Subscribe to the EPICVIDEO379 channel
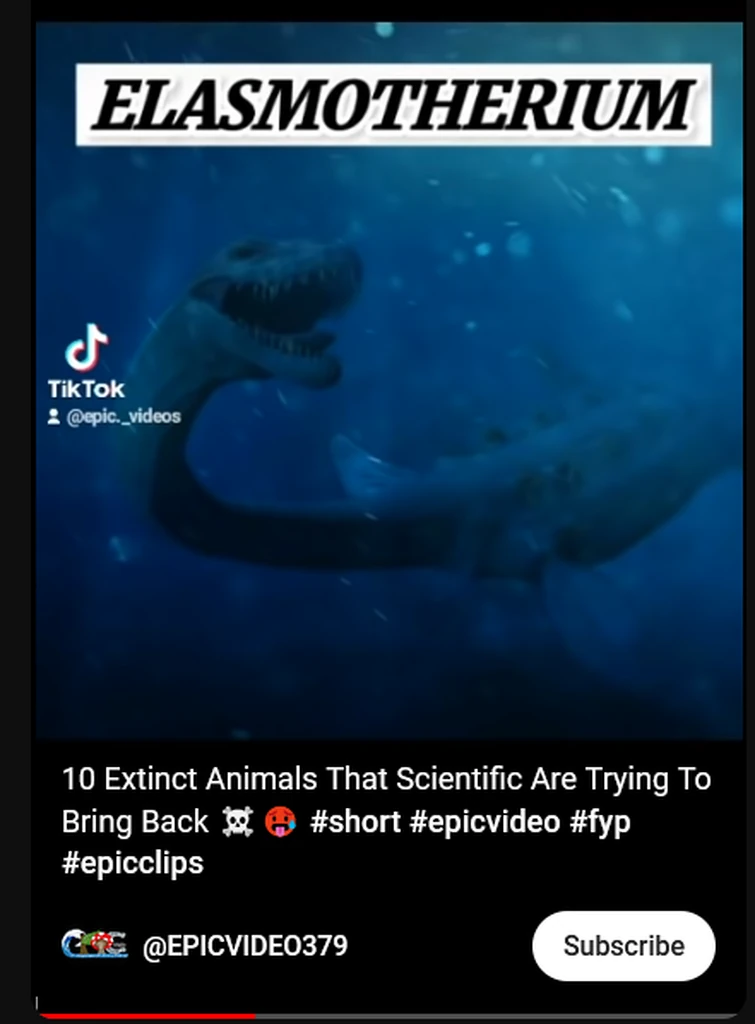This screenshot has width=755, height=1024. pyautogui.click(x=623, y=945)
